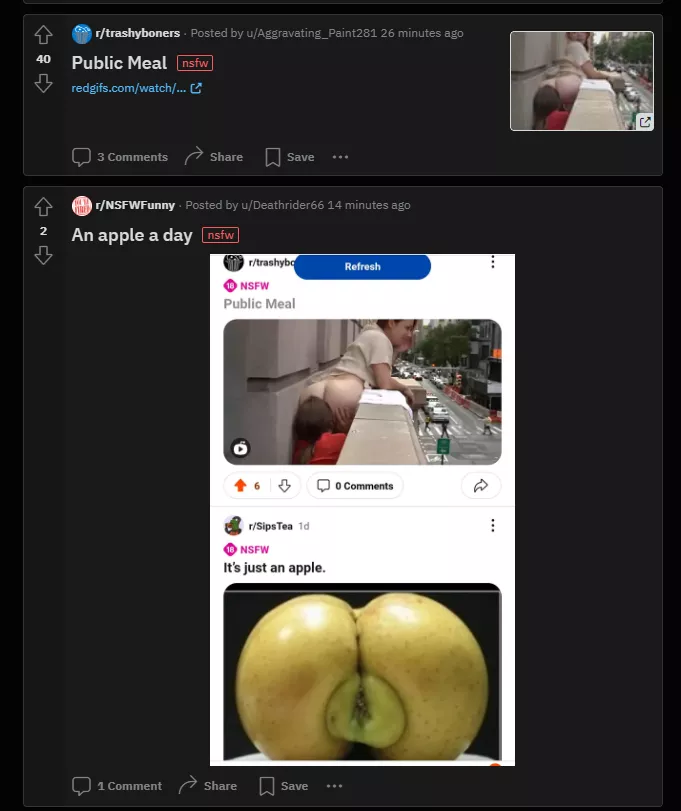
Task: Share the Public Meal post
Action: point(214,157)
